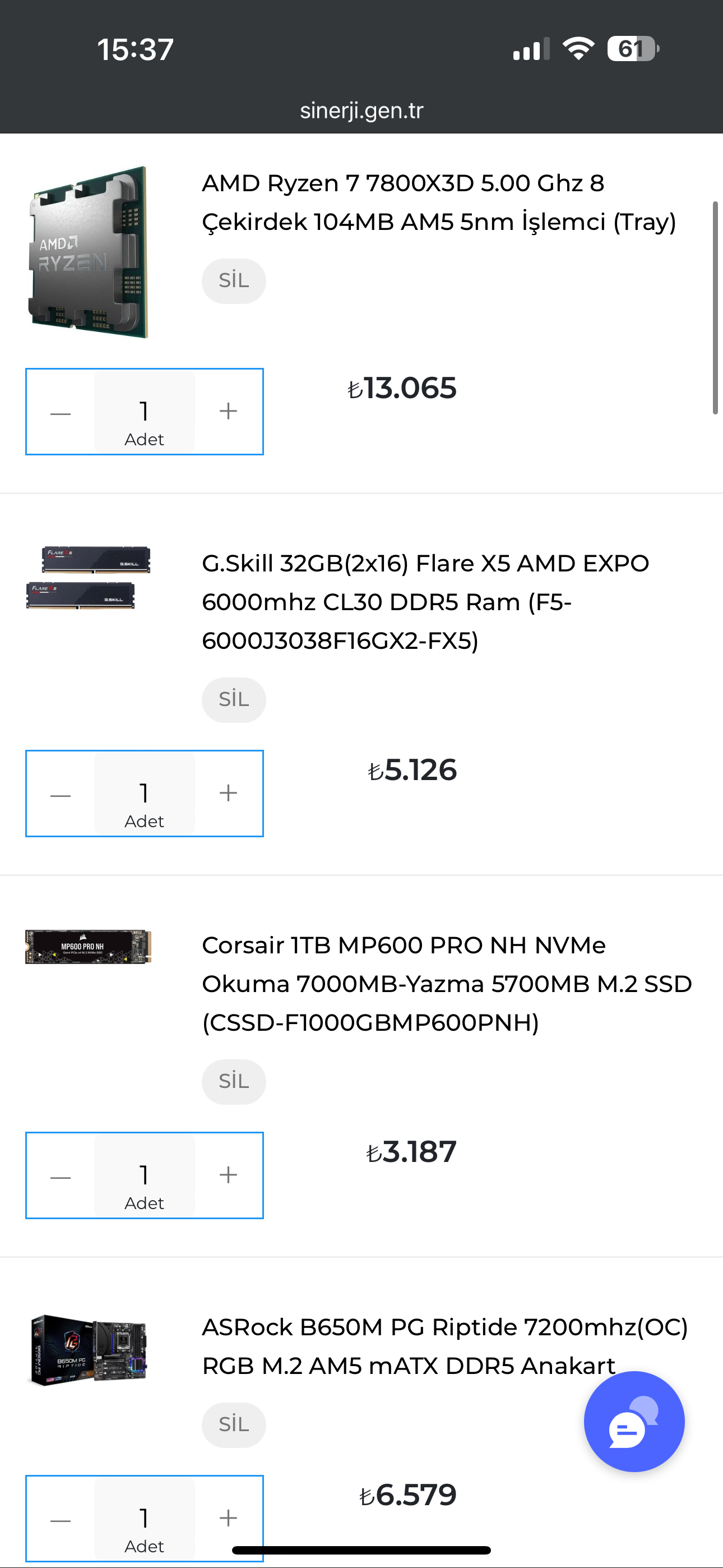Open the live chat support bubble
Image resolution: width=723 pixels, height=1568 pixels.
point(634,1421)
